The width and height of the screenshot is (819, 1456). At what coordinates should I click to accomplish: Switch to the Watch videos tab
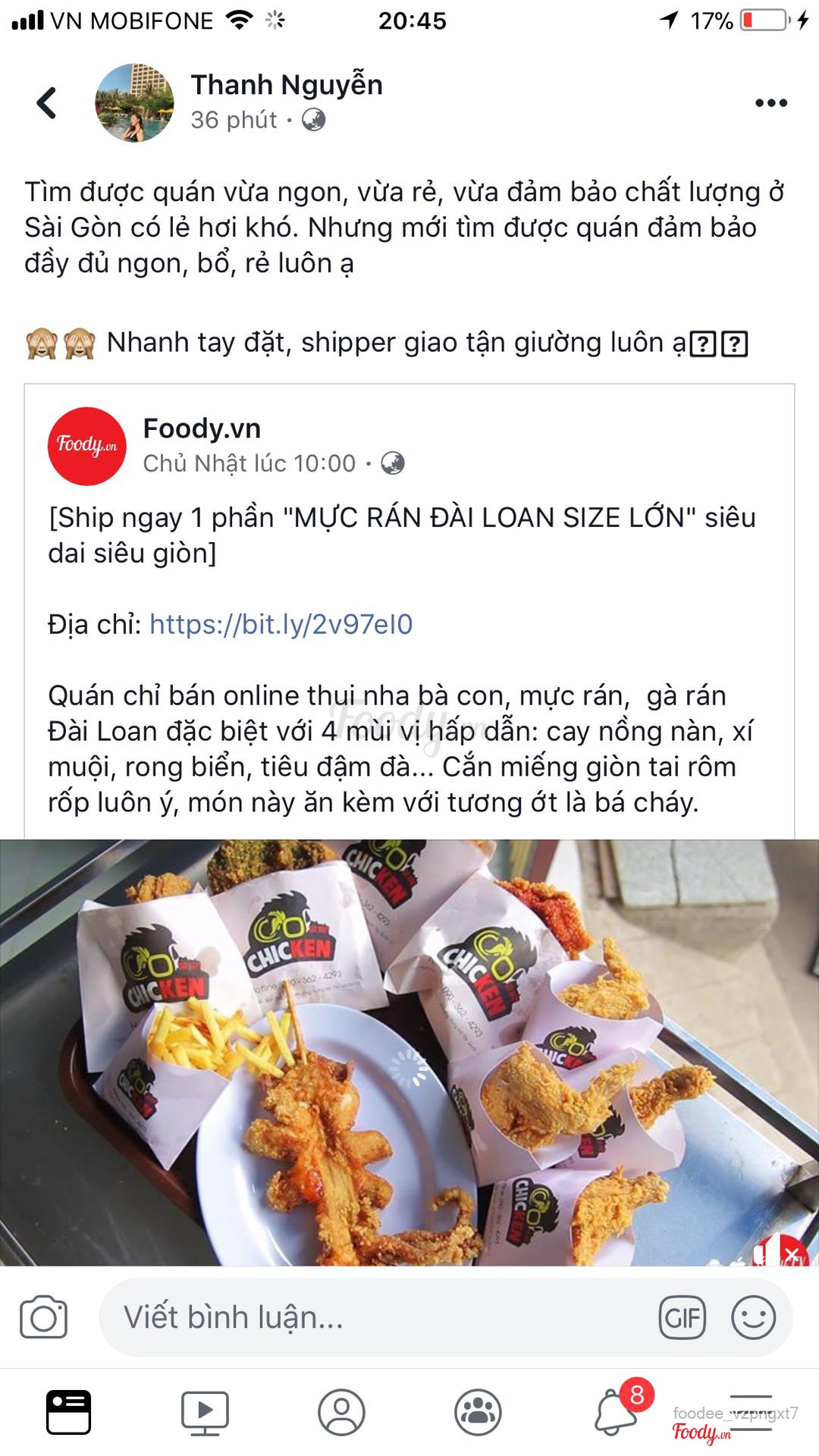point(205,1412)
